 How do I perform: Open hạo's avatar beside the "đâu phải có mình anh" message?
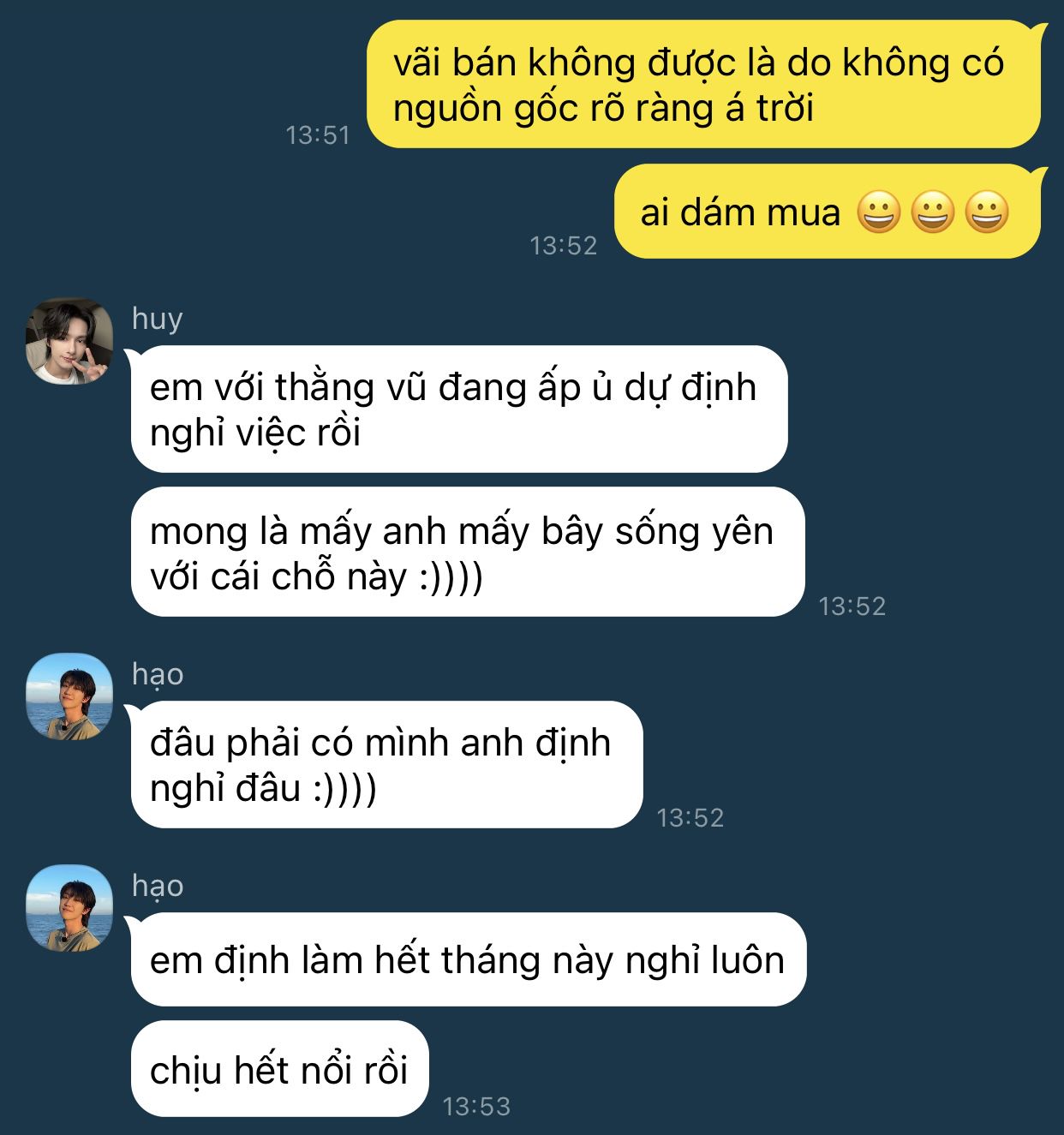[x=69, y=696]
